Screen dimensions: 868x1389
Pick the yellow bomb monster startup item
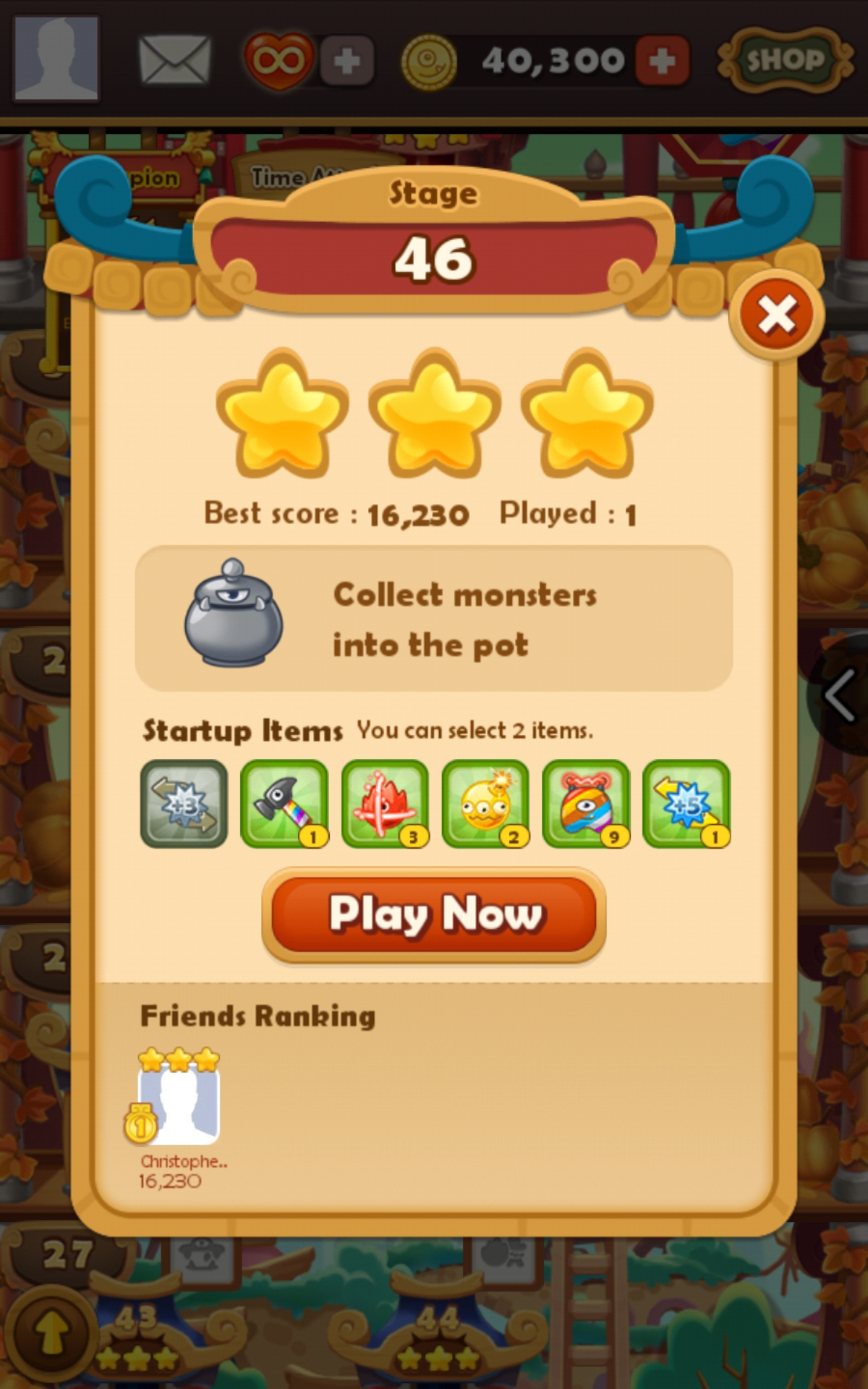click(485, 803)
